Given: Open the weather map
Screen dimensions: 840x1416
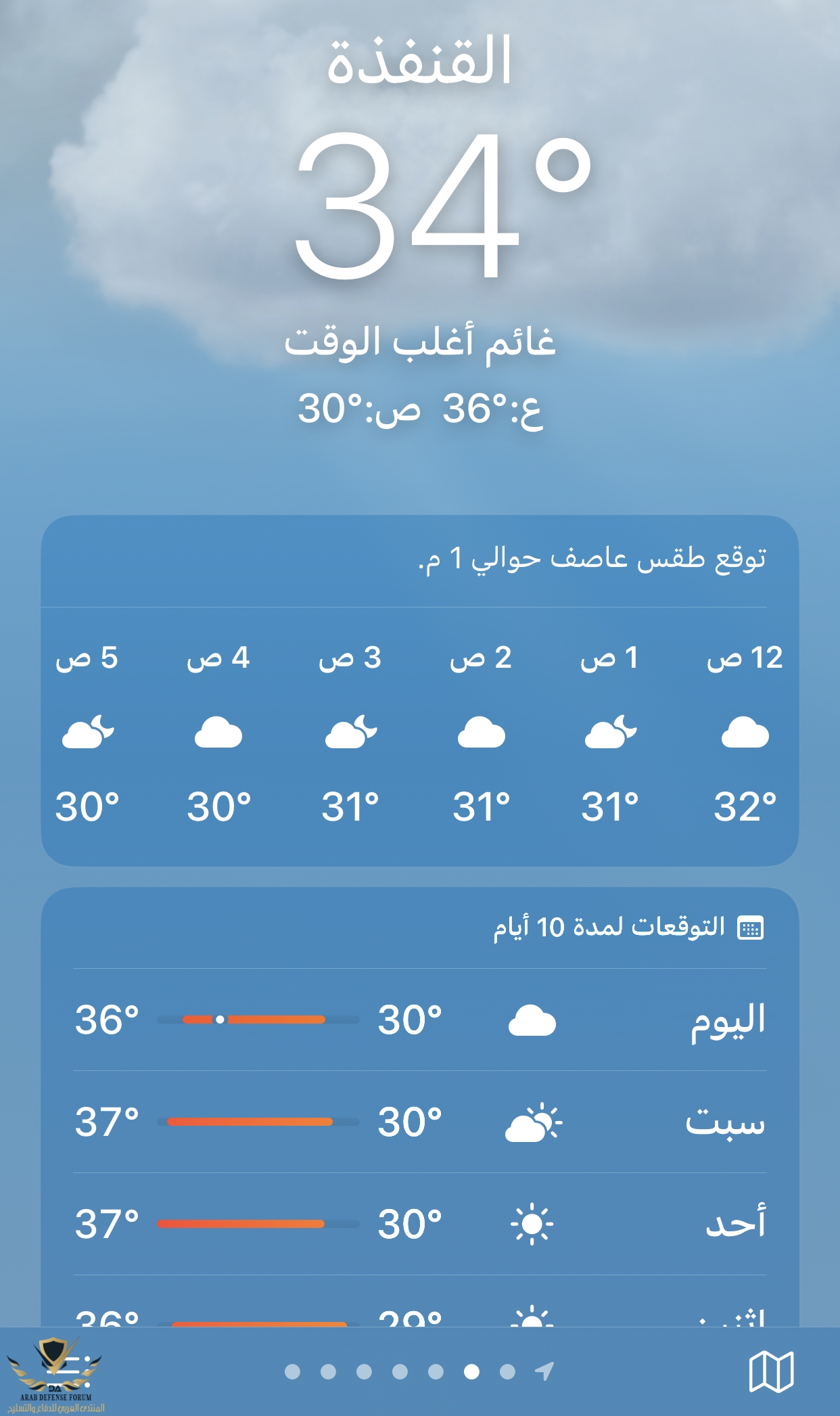Looking at the screenshot, I should coord(771,1371).
